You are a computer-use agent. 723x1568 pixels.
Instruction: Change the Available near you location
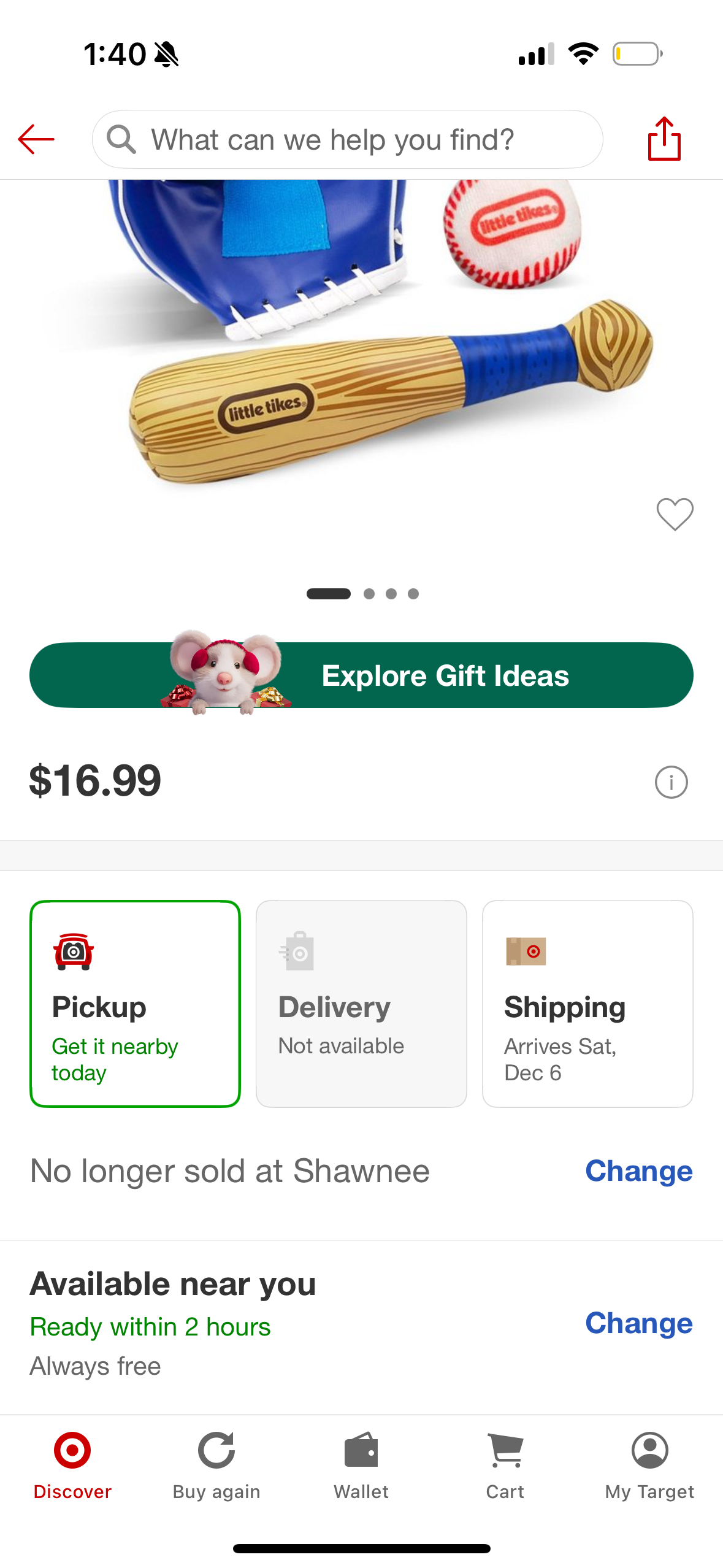click(638, 1323)
